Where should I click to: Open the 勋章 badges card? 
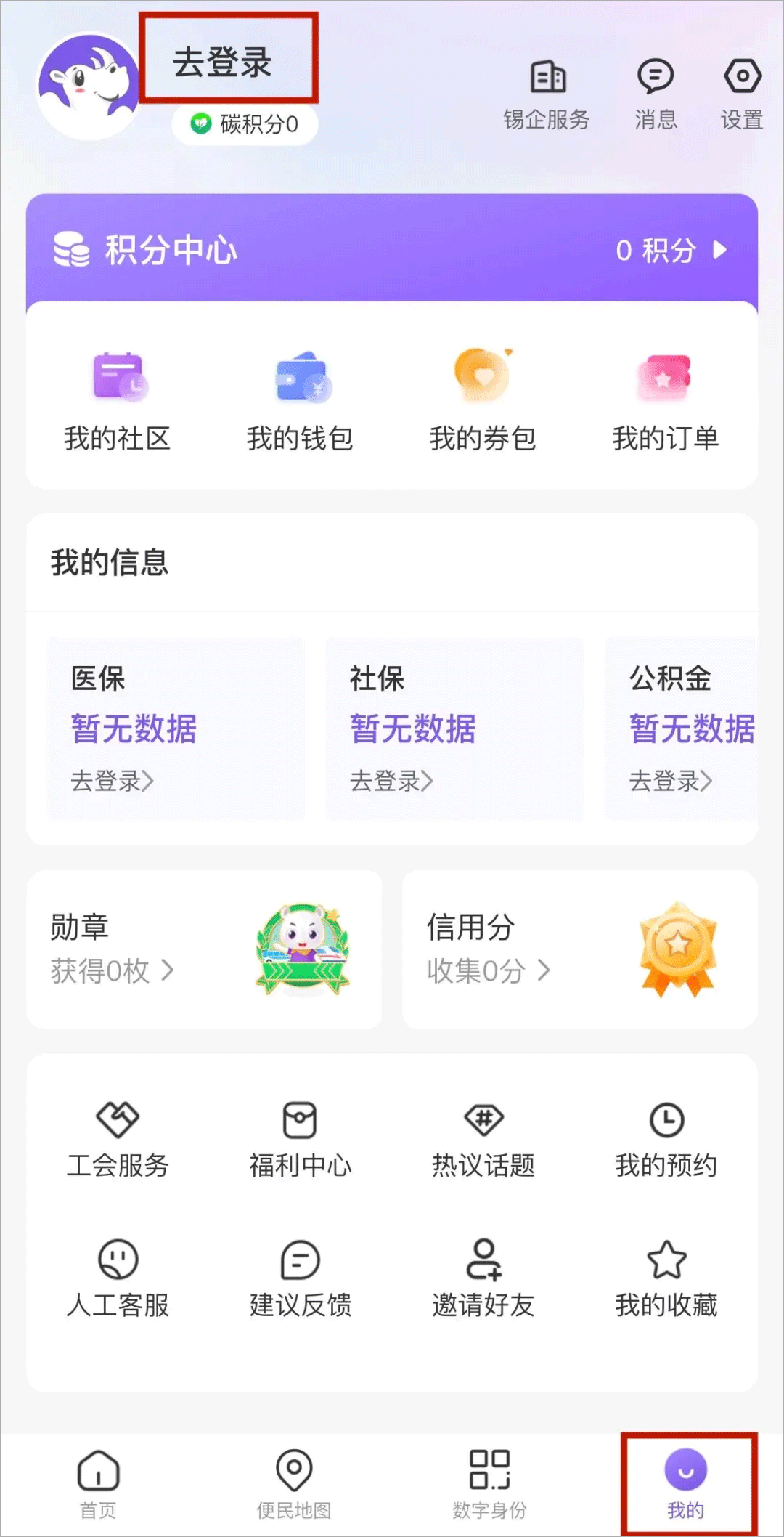pos(204,949)
